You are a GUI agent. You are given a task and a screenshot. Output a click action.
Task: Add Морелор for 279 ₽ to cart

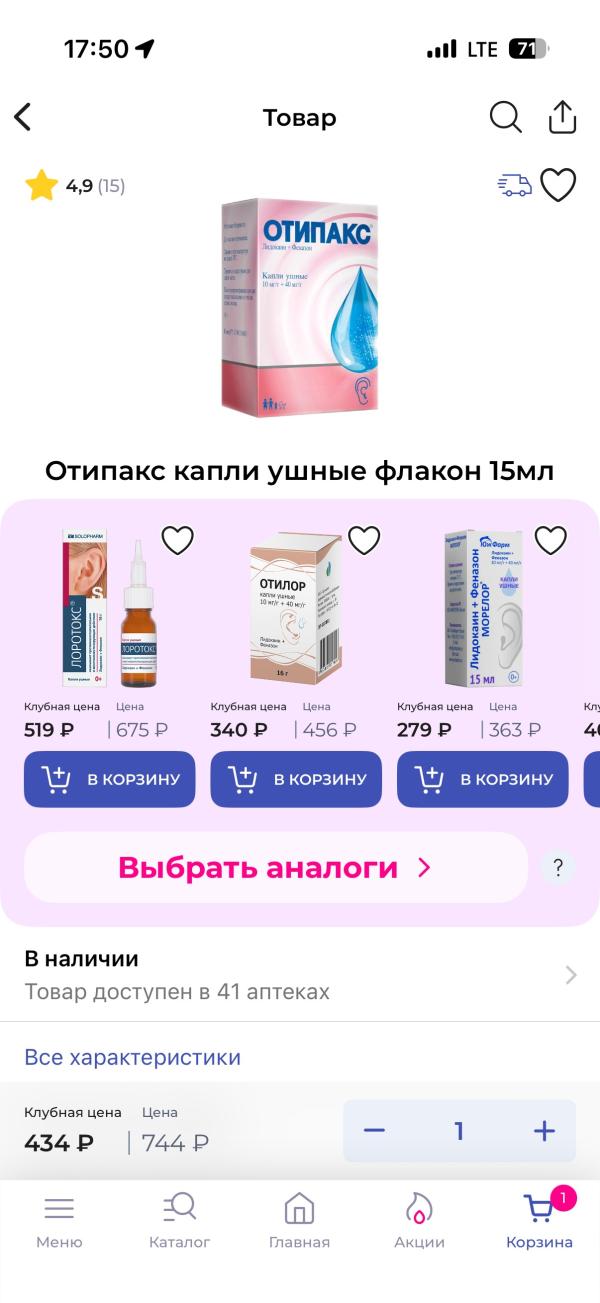point(483,779)
